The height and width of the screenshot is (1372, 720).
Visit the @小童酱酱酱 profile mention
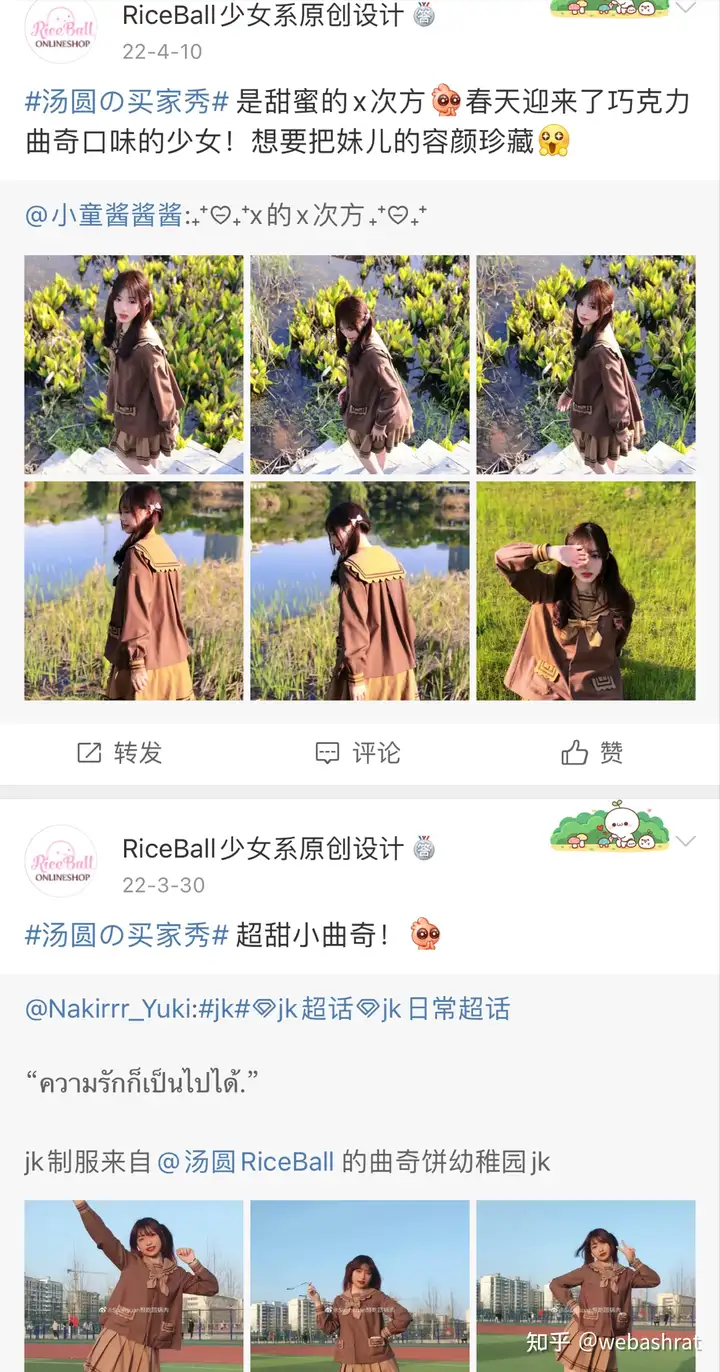point(104,215)
